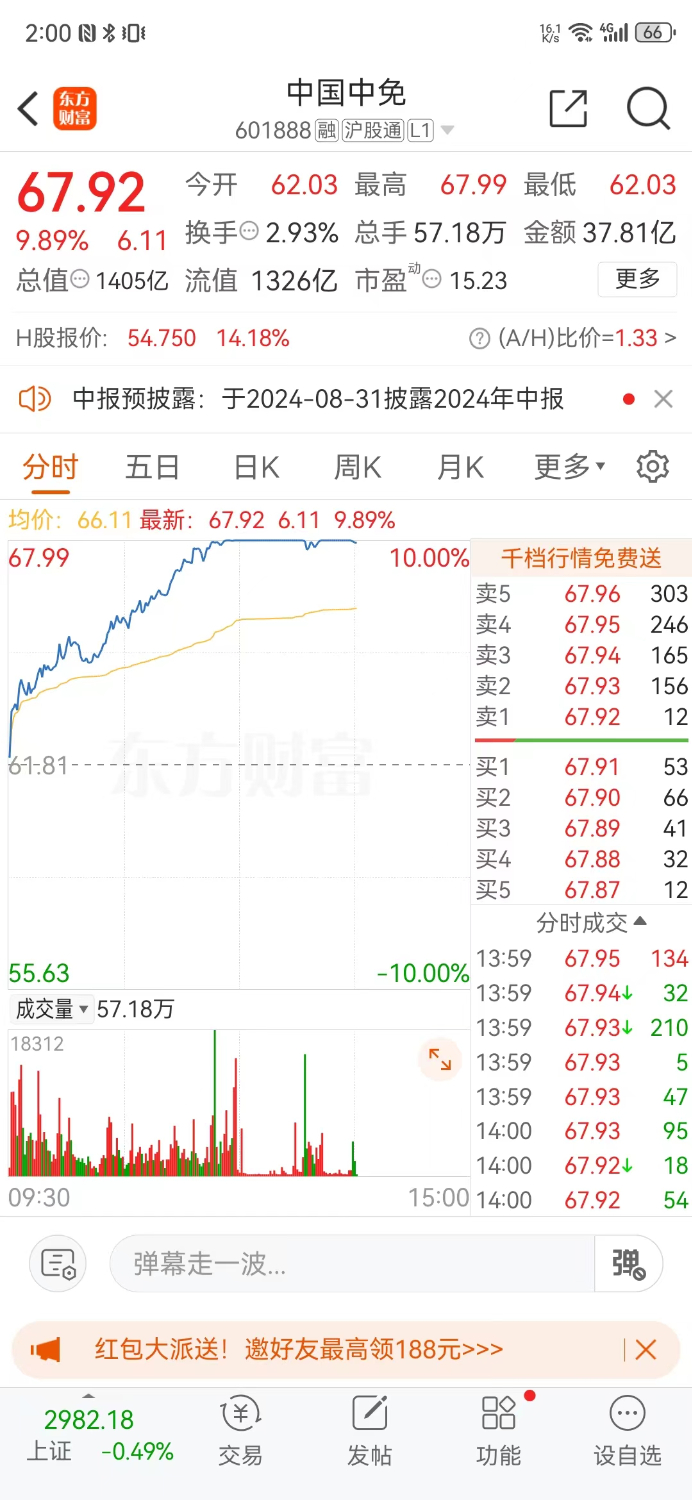Open the 交易 trading tab

click(x=240, y=1432)
